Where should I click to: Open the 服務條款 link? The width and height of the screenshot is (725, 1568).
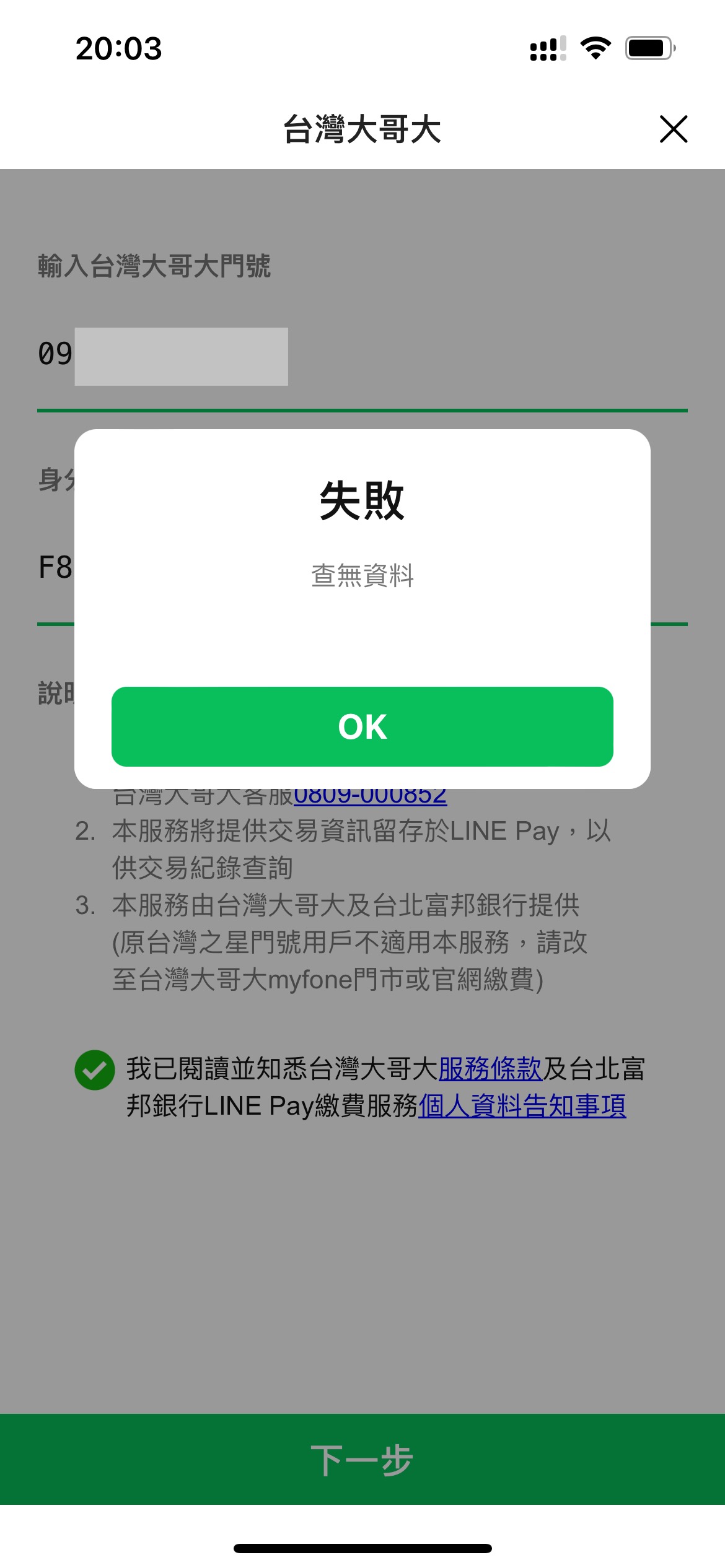point(490,1069)
